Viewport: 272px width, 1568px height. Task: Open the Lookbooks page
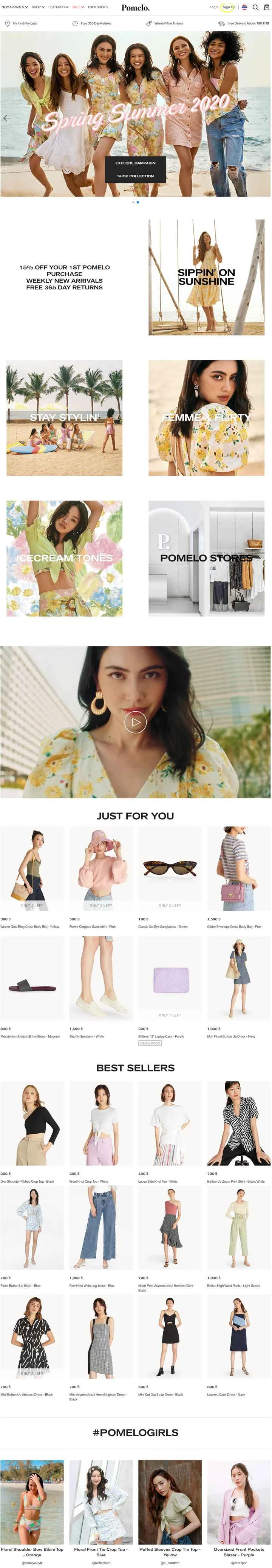pos(97,7)
